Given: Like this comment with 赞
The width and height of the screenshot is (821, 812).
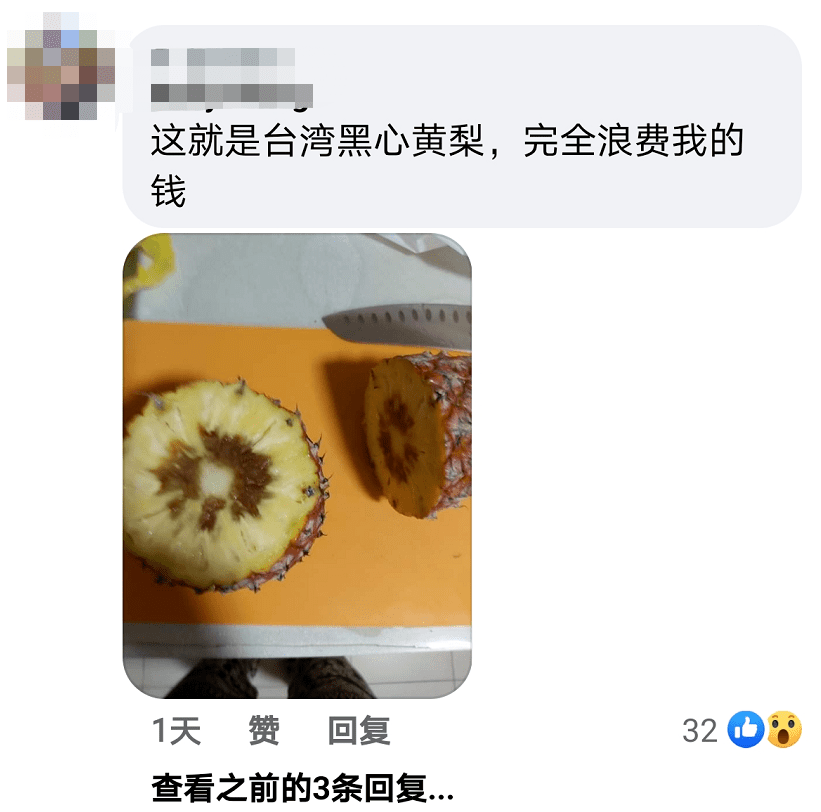Looking at the screenshot, I should click(x=264, y=731).
